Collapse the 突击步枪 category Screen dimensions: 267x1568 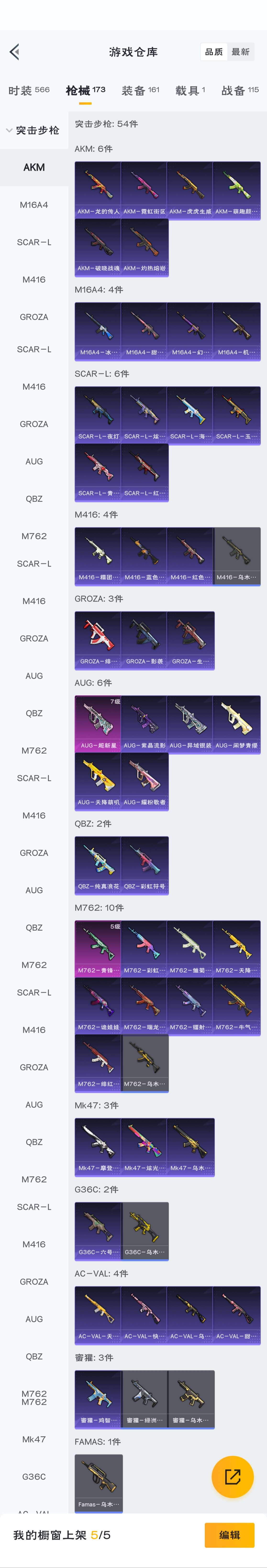point(33,130)
